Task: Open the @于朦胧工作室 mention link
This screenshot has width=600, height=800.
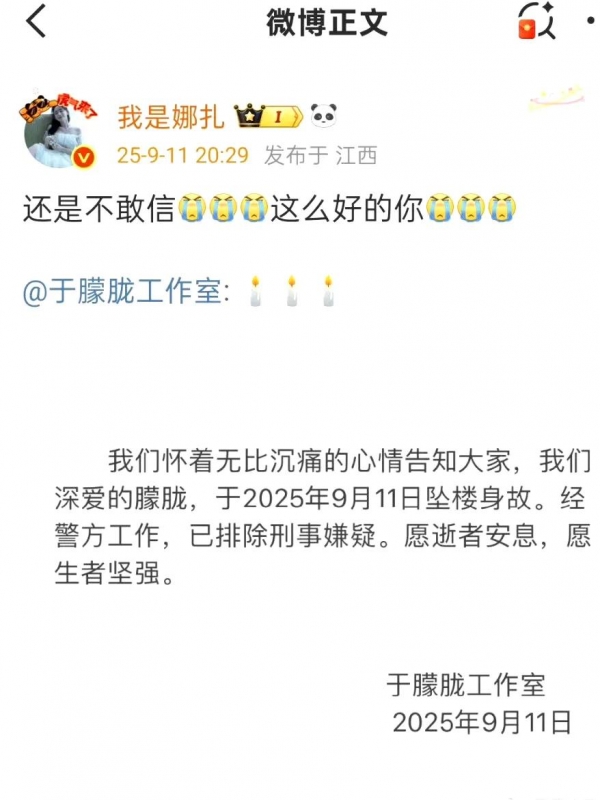Action: coord(126,293)
